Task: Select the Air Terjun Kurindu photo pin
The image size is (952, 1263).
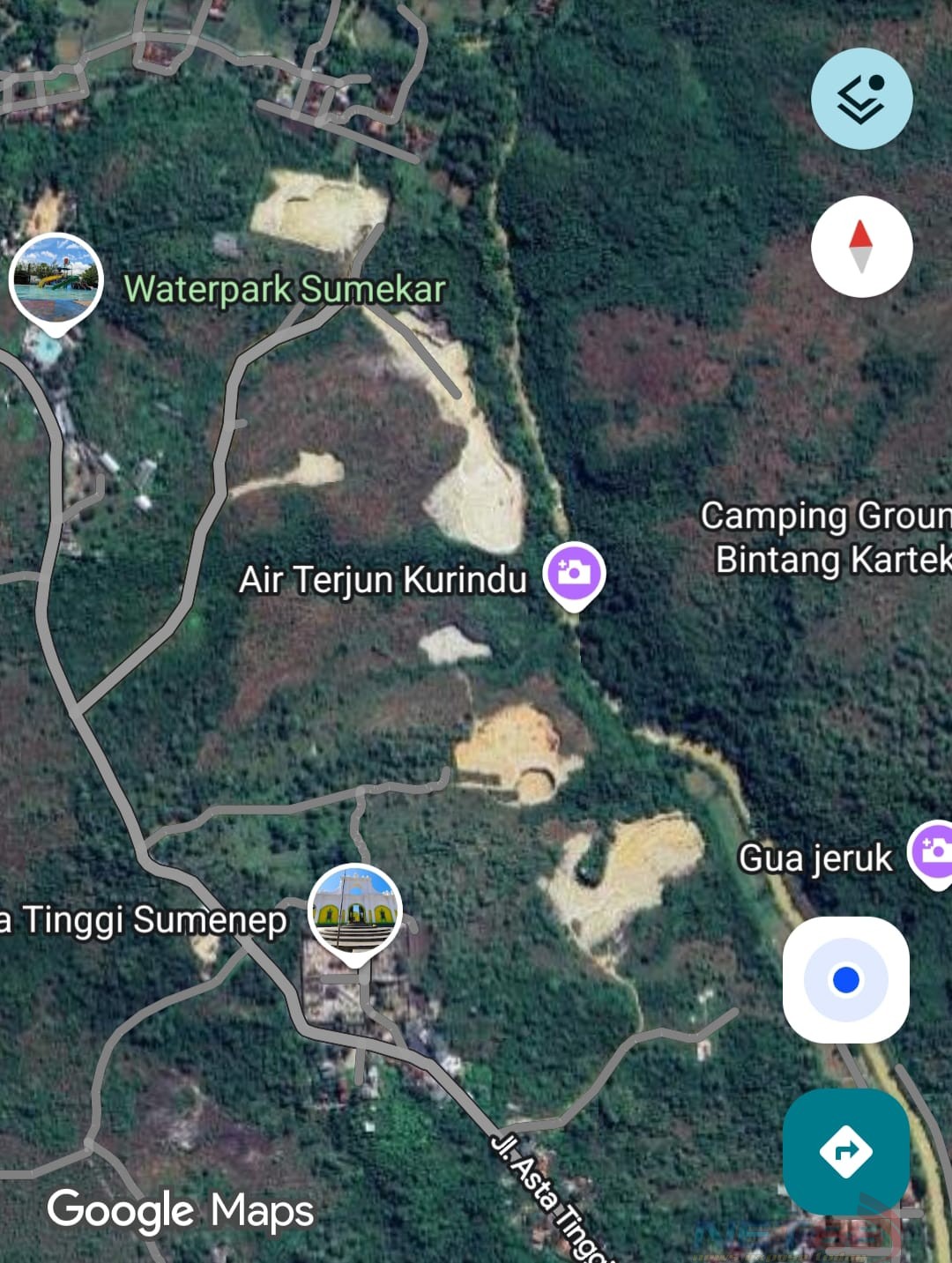Action: tap(574, 574)
